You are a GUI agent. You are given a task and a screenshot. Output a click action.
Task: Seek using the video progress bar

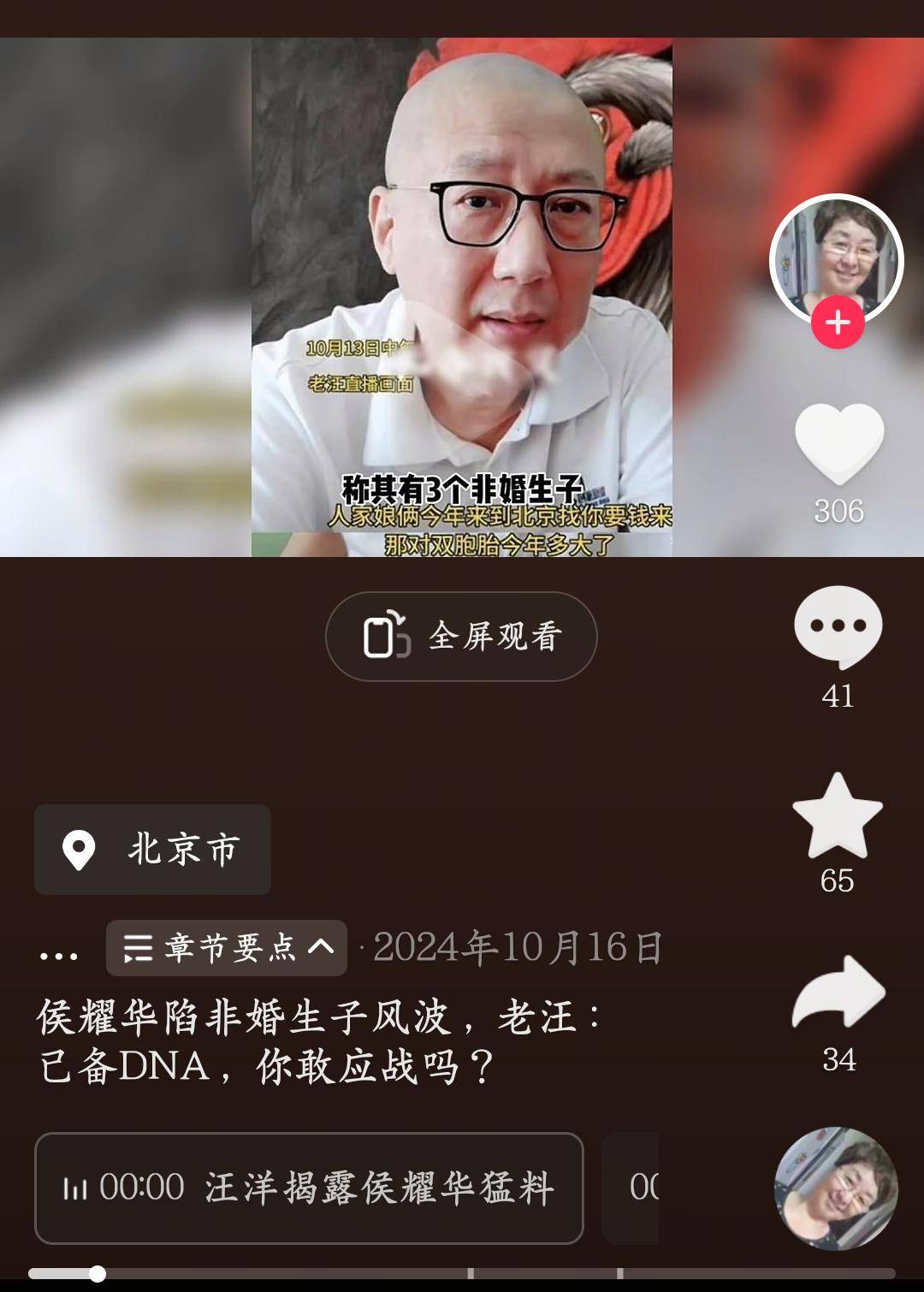462,1273
